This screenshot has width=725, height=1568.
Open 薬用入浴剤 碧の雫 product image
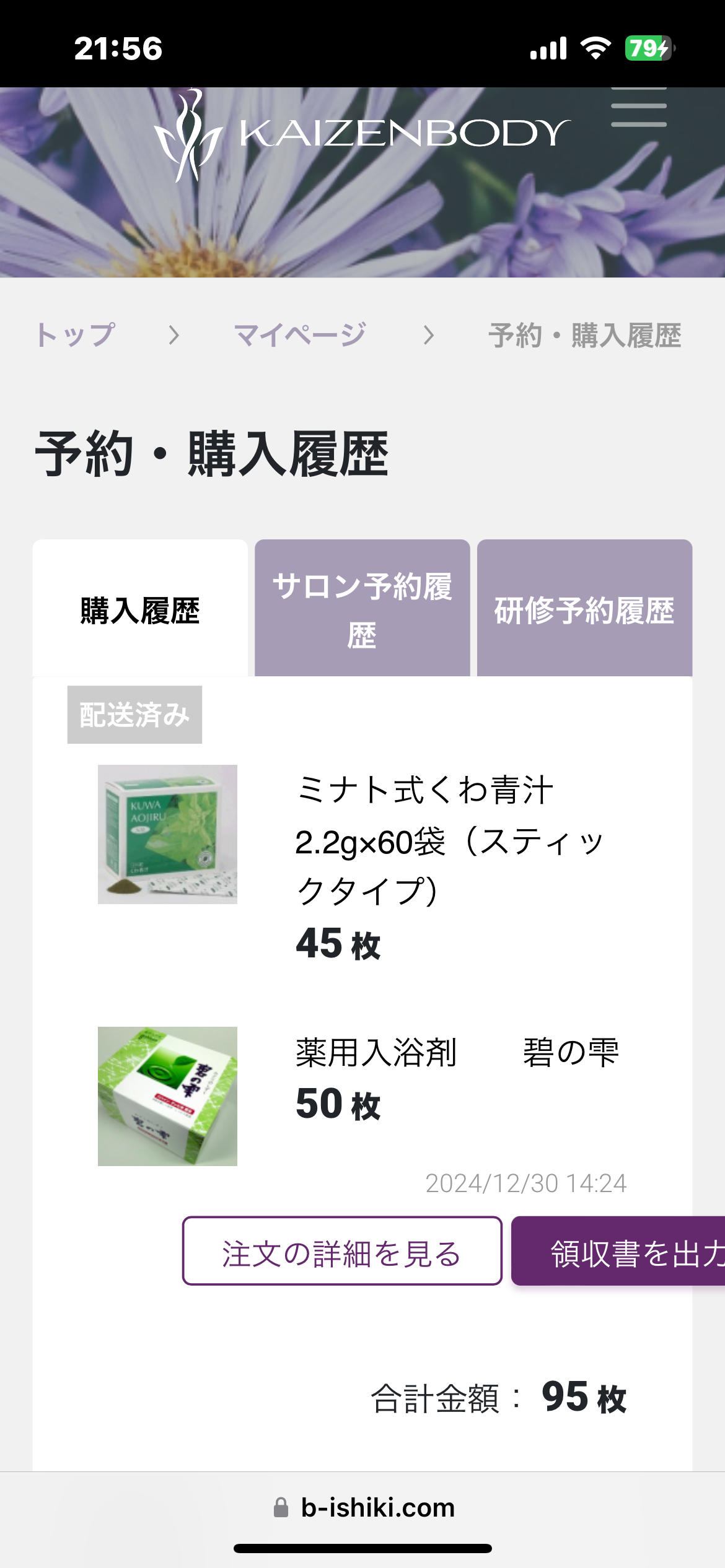coord(167,1096)
